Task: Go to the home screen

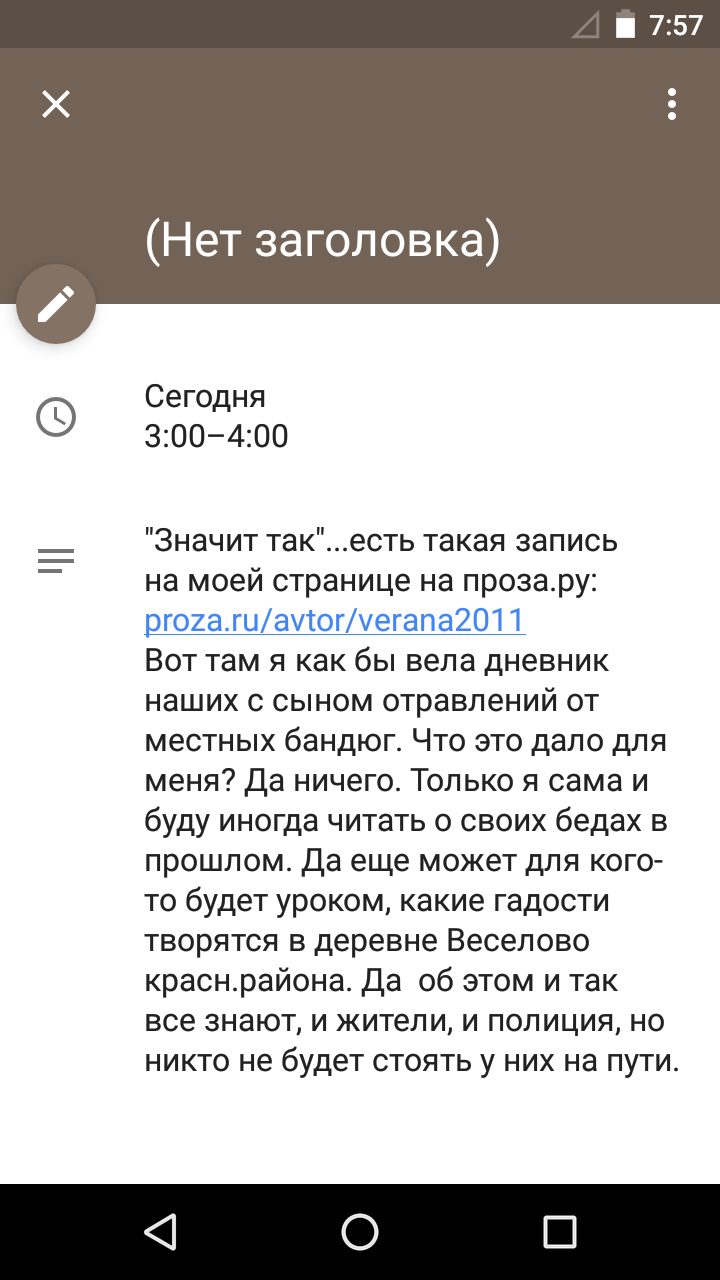Action: click(360, 1232)
